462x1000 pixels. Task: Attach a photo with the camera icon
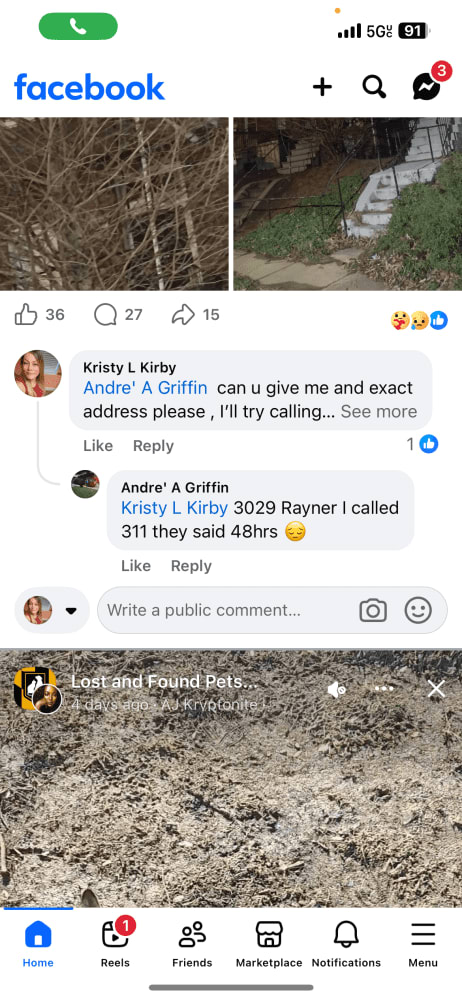373,610
